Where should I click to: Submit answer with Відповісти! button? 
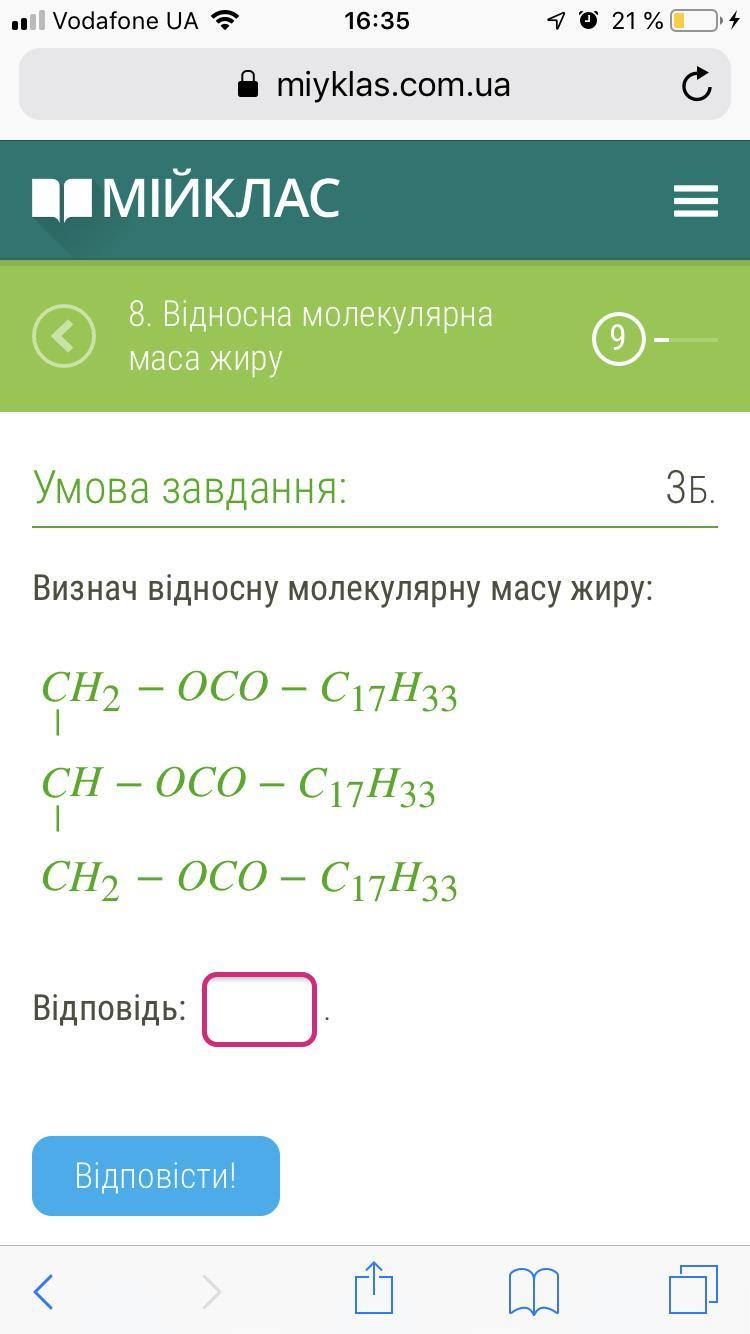pyautogui.click(x=156, y=1176)
